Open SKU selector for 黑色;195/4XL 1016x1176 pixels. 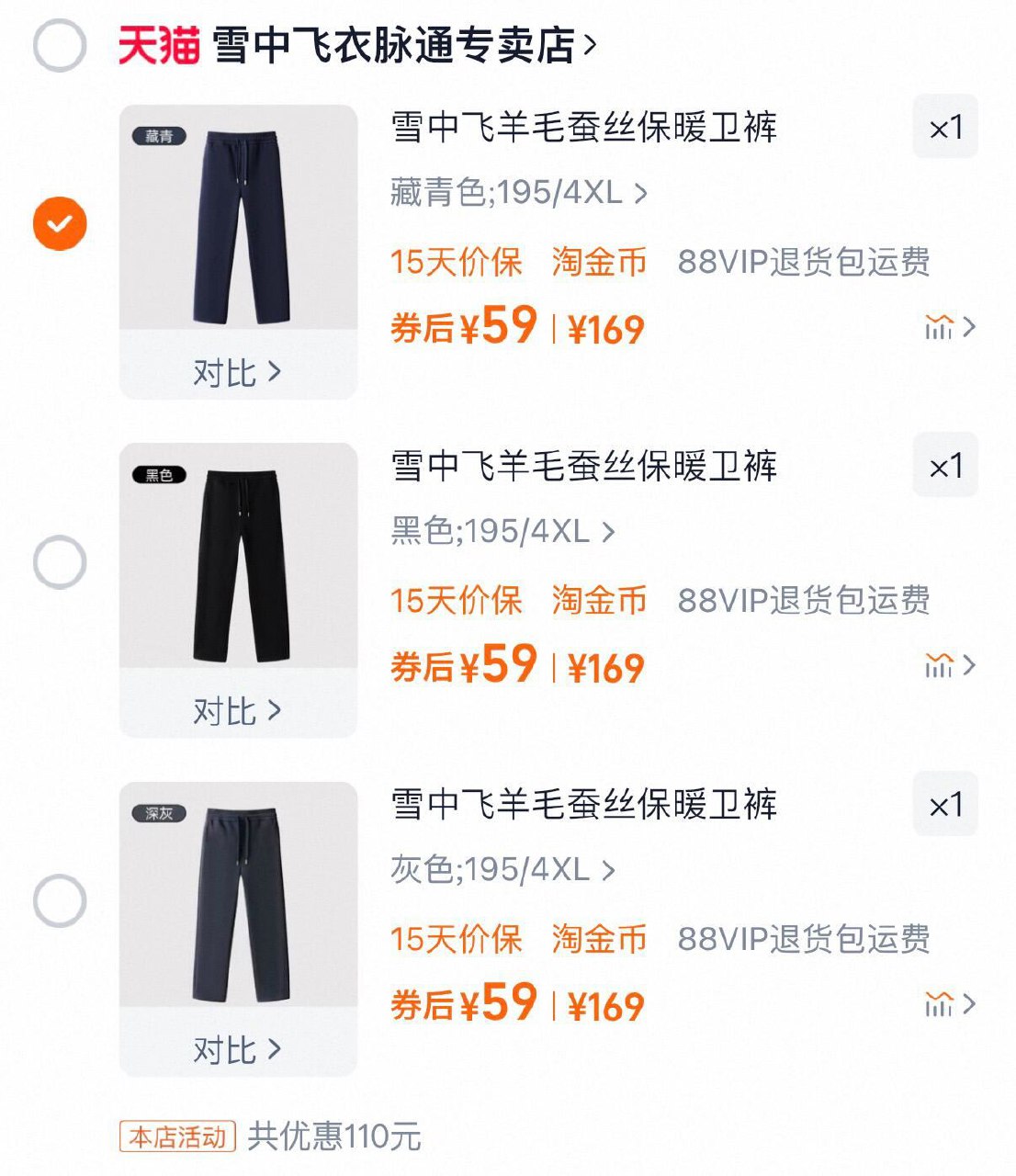pos(501,533)
